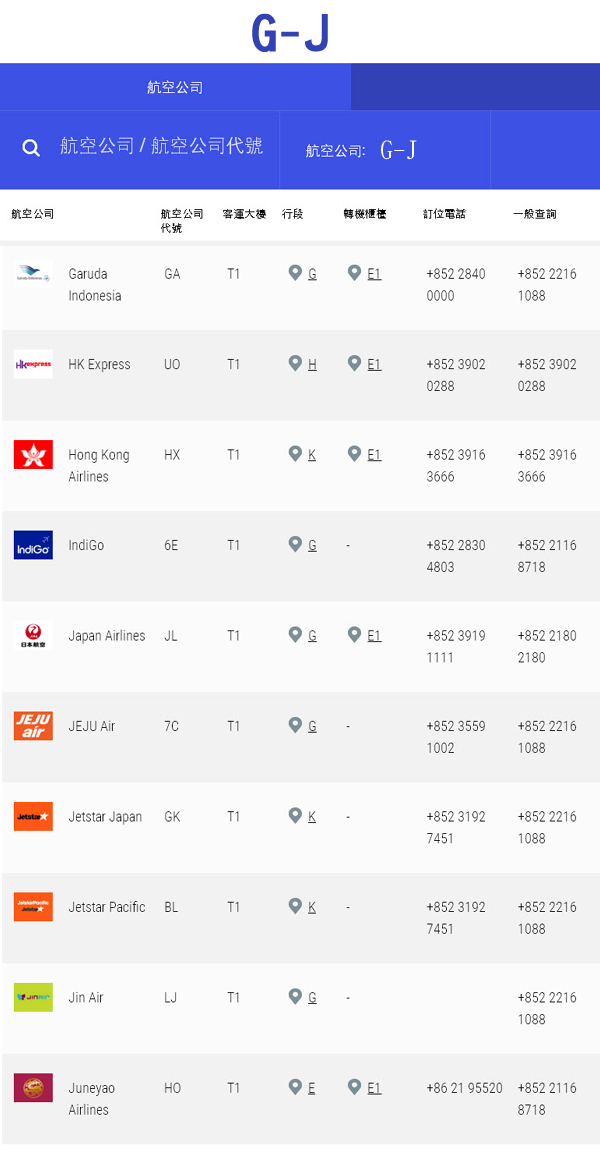Open aisle G link for Garuda Indonesia
Image resolution: width=600 pixels, height=1170 pixels.
[x=312, y=274]
